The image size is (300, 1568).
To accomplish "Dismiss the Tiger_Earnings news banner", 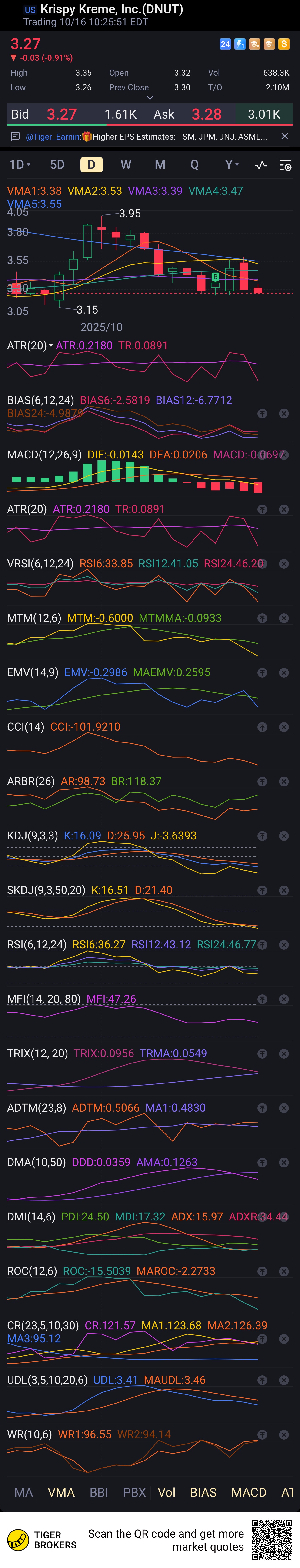I will [x=284, y=136].
